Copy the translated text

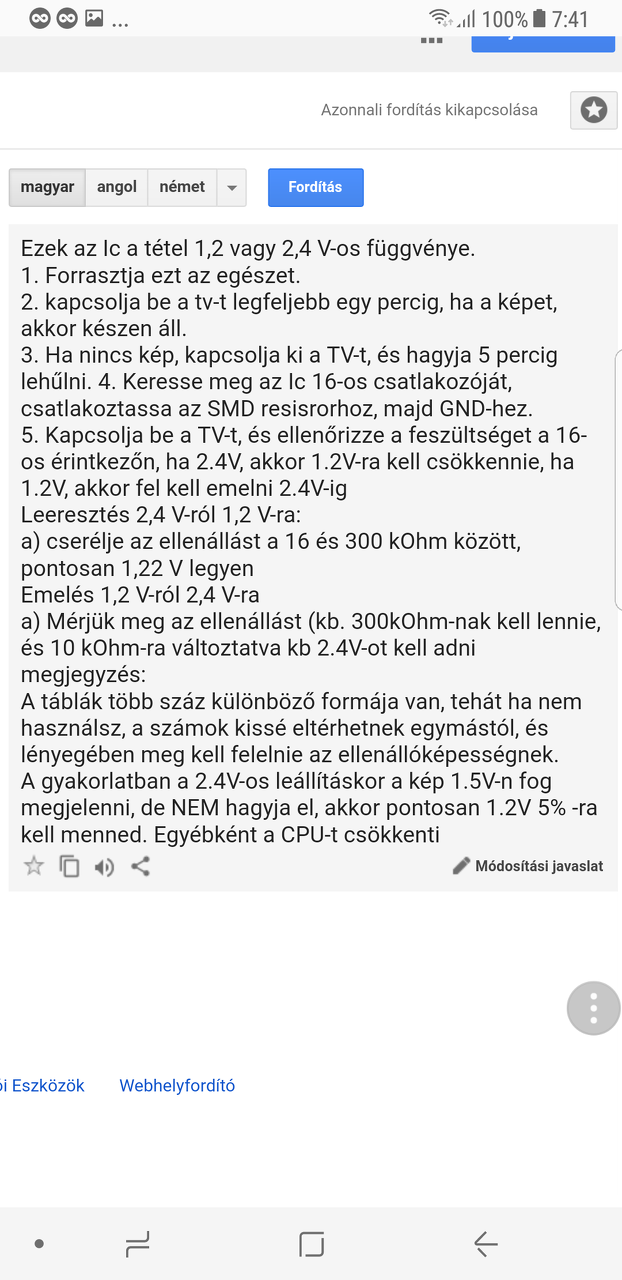(x=69, y=866)
